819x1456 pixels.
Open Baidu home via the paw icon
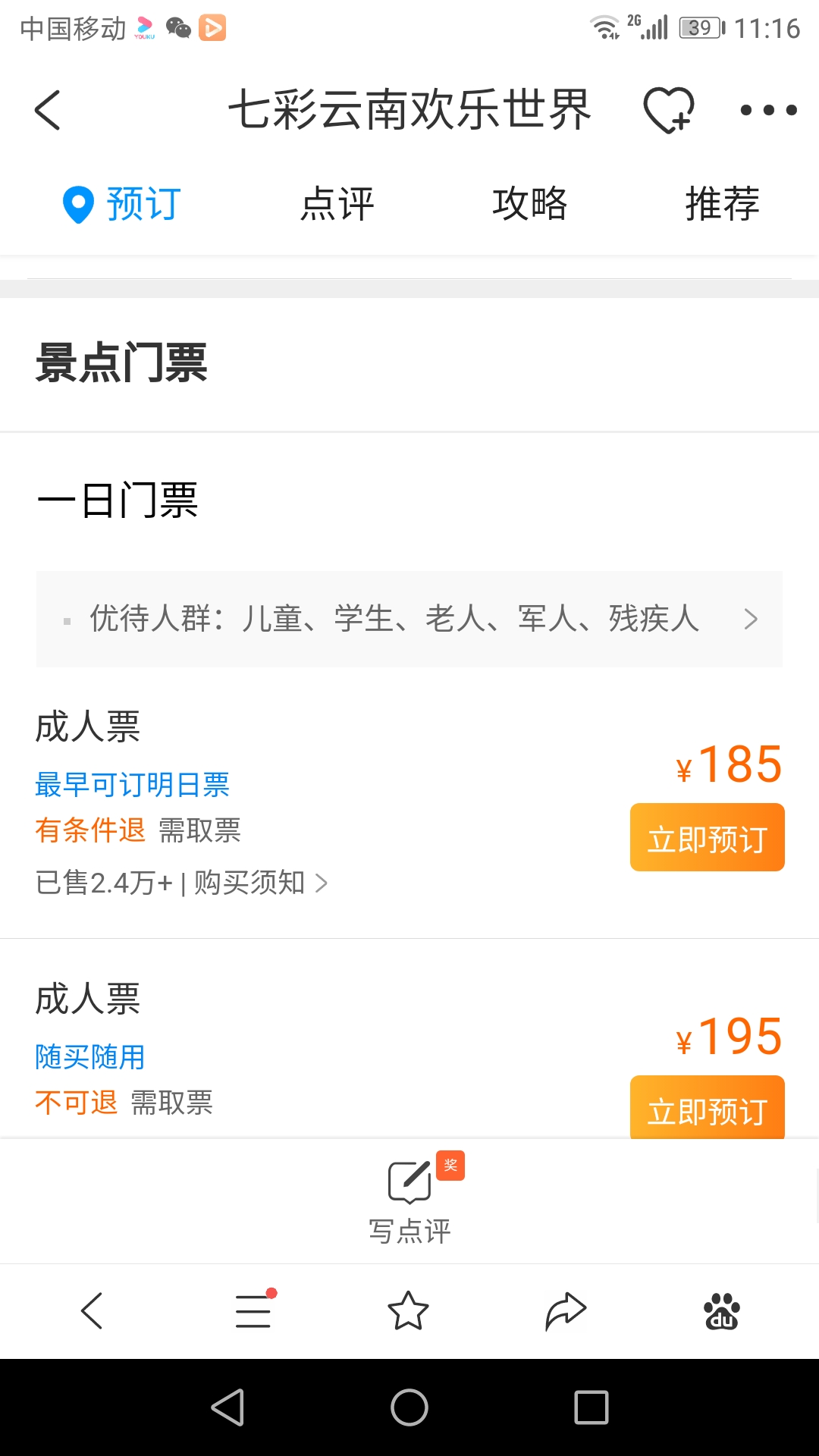pos(722,1311)
